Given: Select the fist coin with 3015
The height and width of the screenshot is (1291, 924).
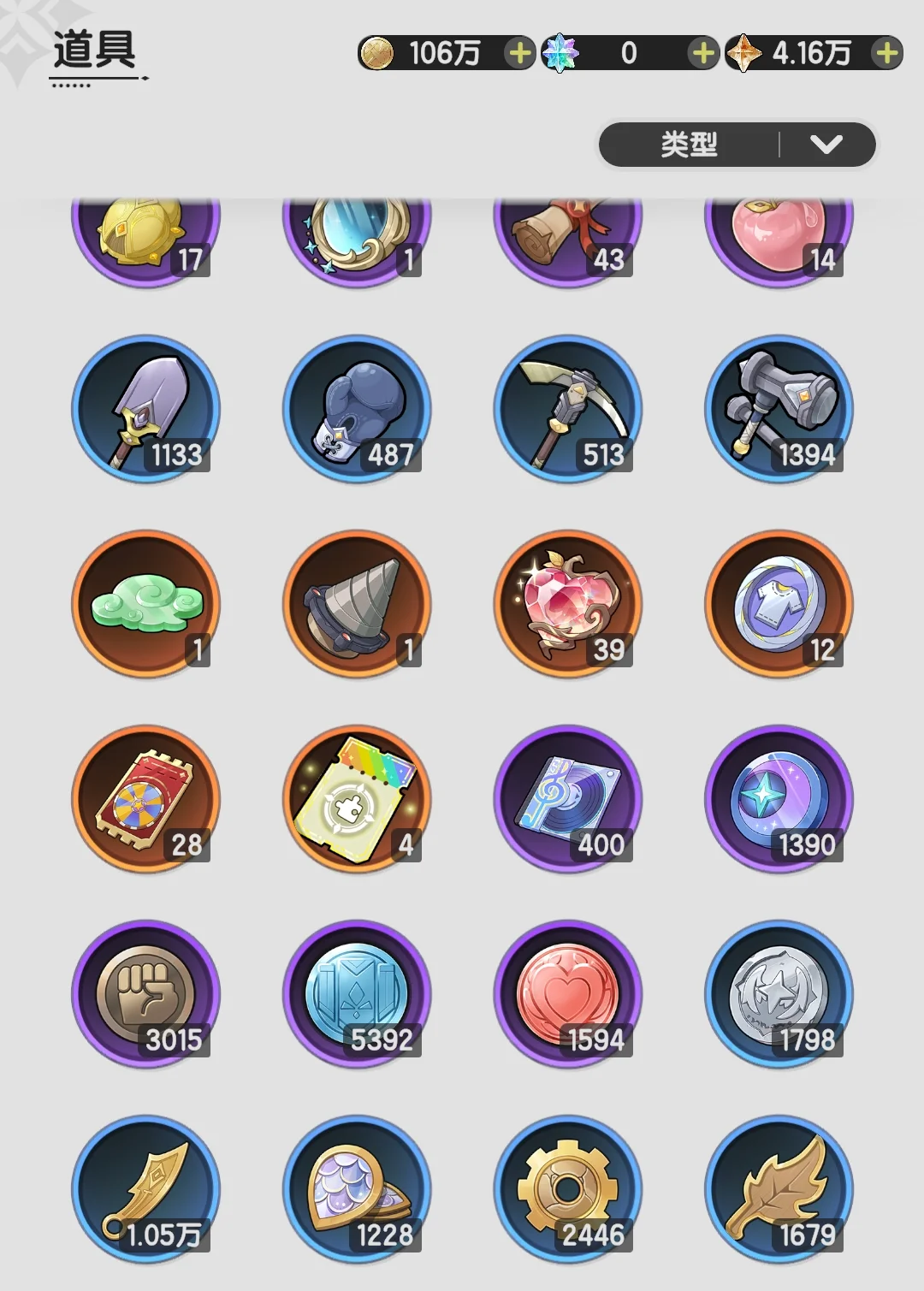Looking at the screenshot, I should 145,994.
